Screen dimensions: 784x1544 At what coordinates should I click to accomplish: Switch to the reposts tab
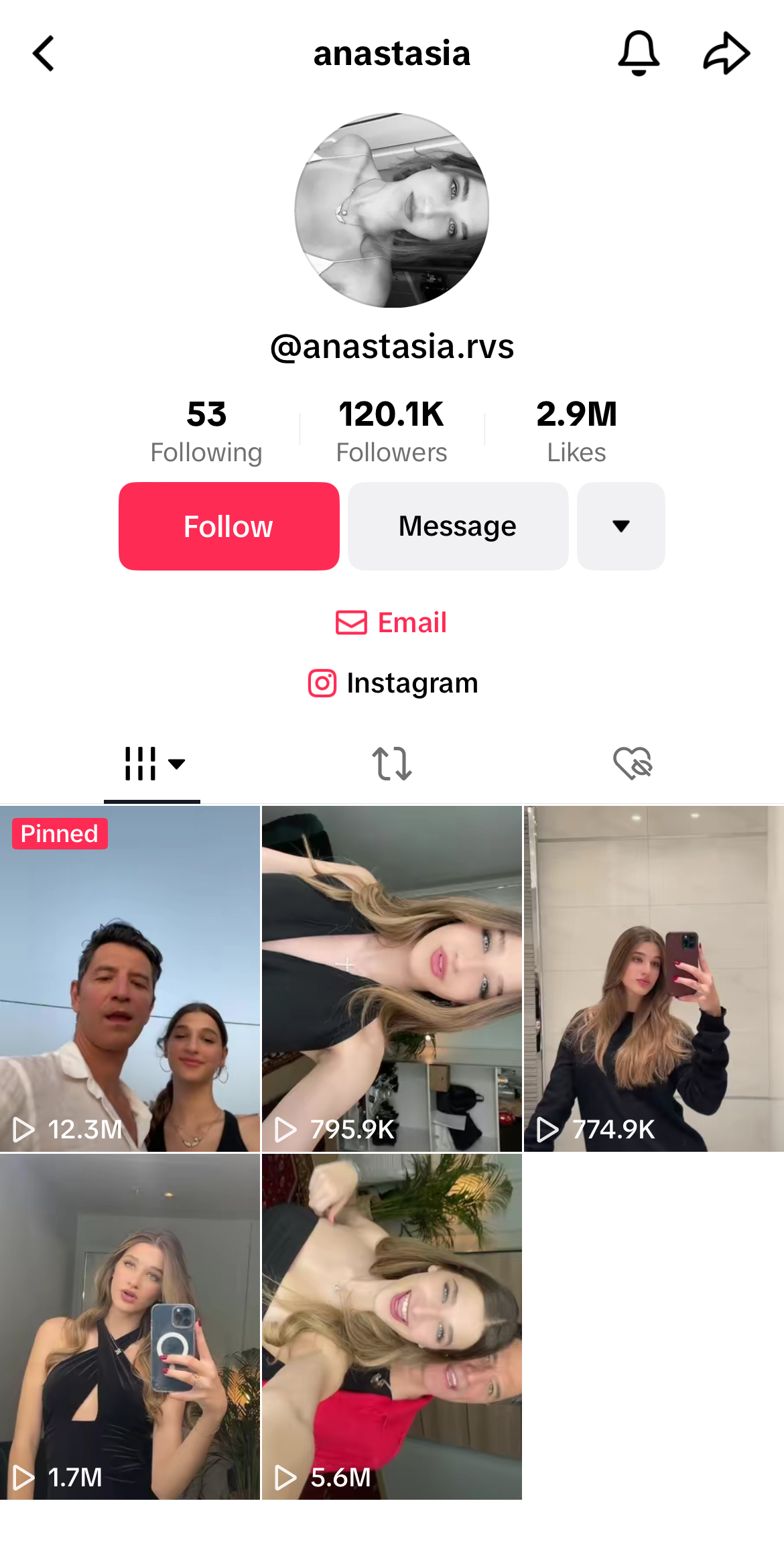392,764
